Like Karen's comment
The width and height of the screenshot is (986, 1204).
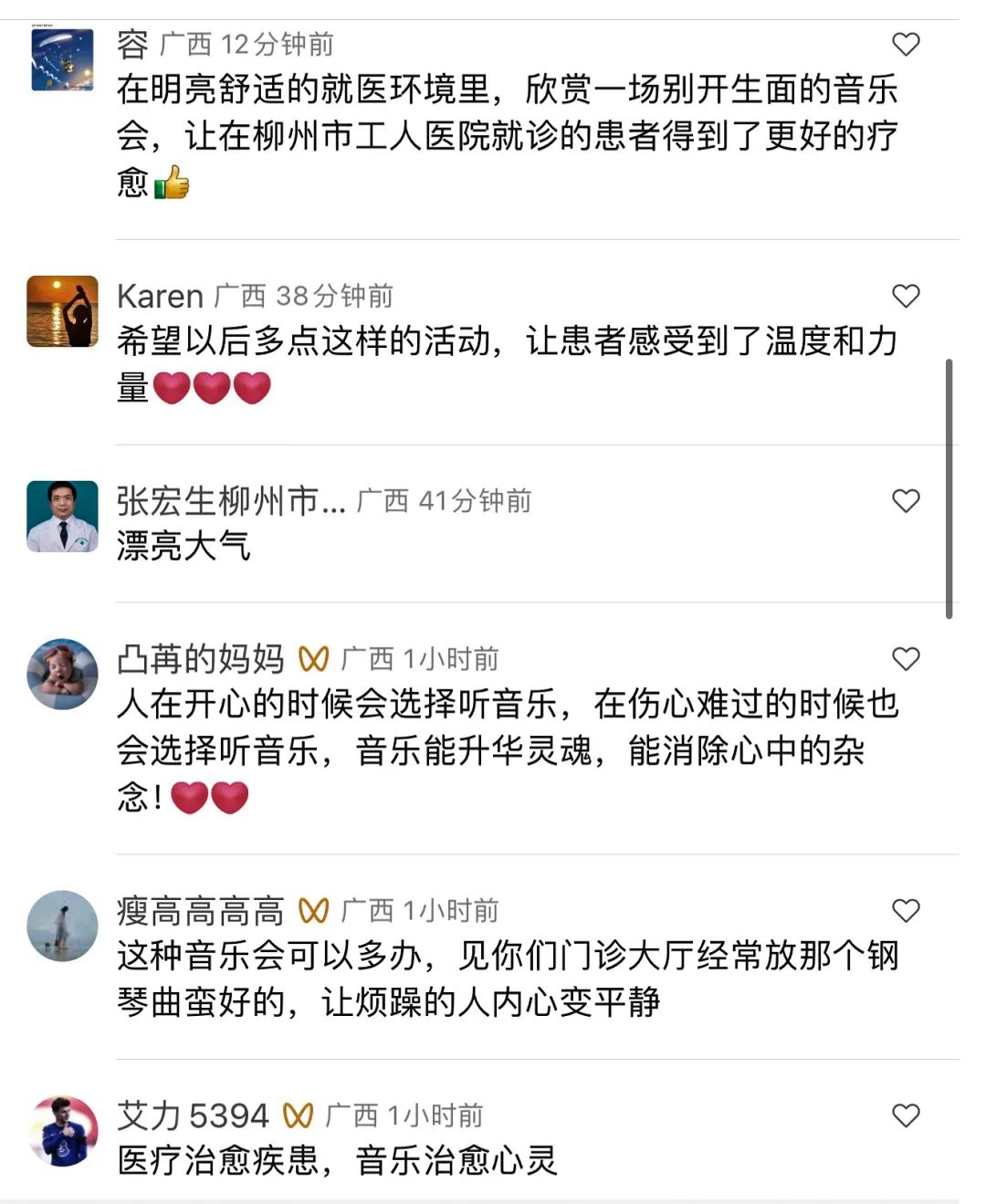tap(905, 296)
